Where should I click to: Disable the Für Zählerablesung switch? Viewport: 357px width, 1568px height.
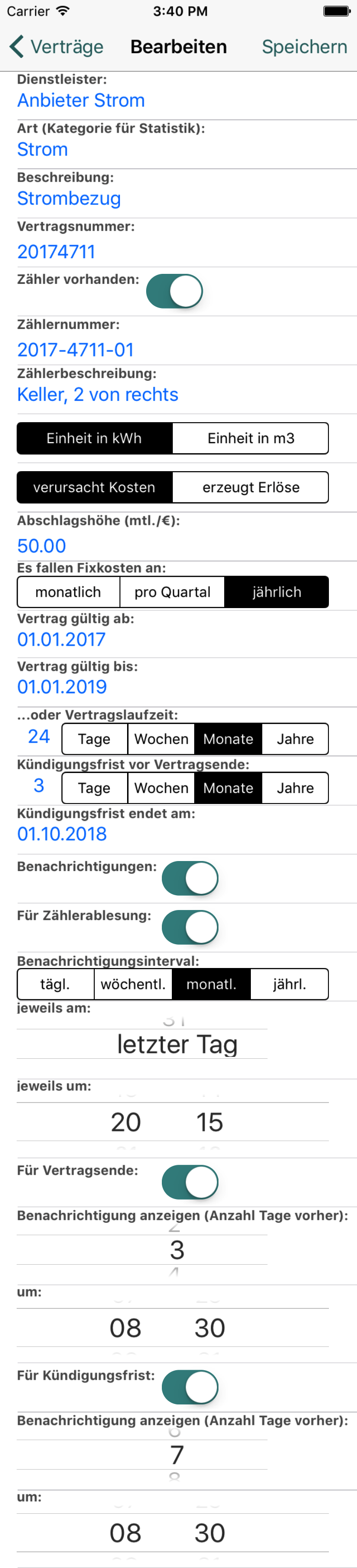tap(190, 927)
